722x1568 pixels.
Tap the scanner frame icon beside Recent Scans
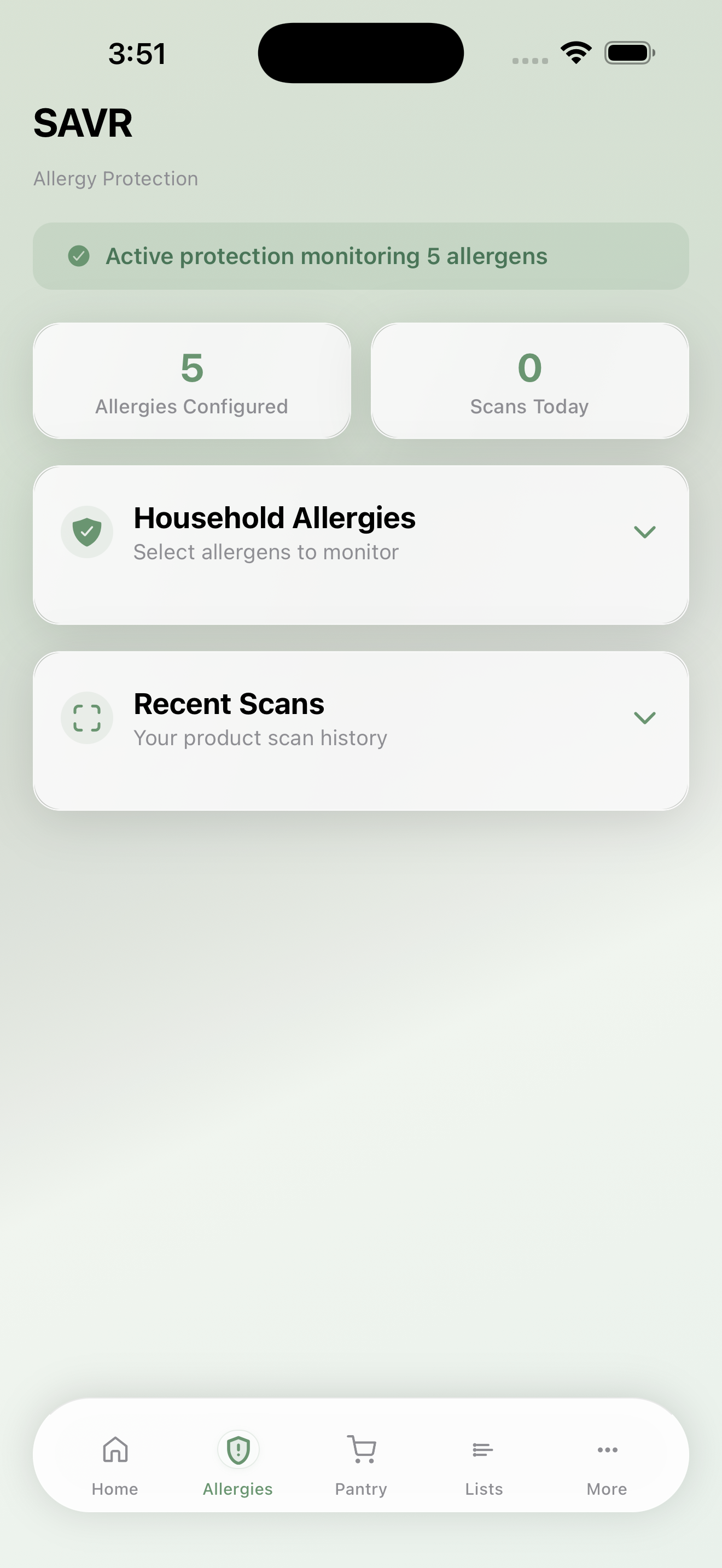87,717
